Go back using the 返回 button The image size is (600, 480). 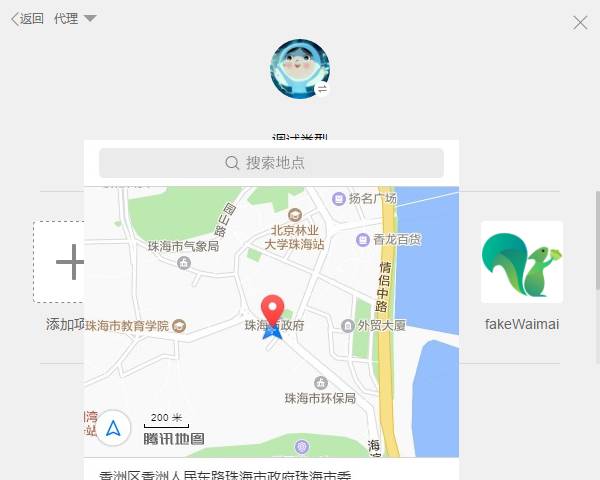[27, 19]
